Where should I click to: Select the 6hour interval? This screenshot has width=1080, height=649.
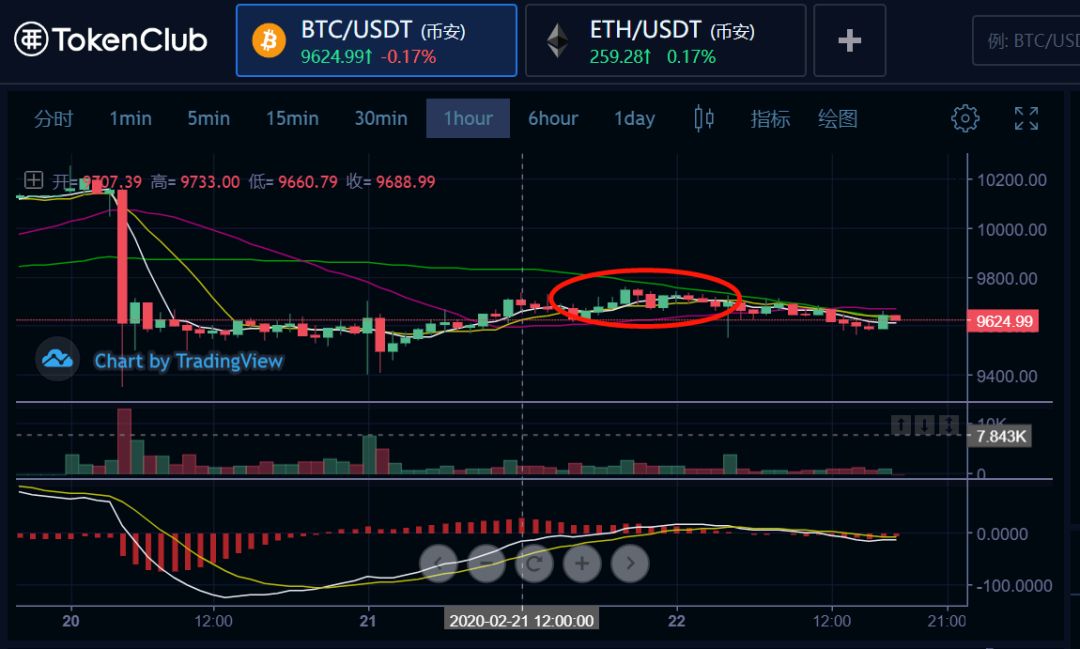coord(553,119)
